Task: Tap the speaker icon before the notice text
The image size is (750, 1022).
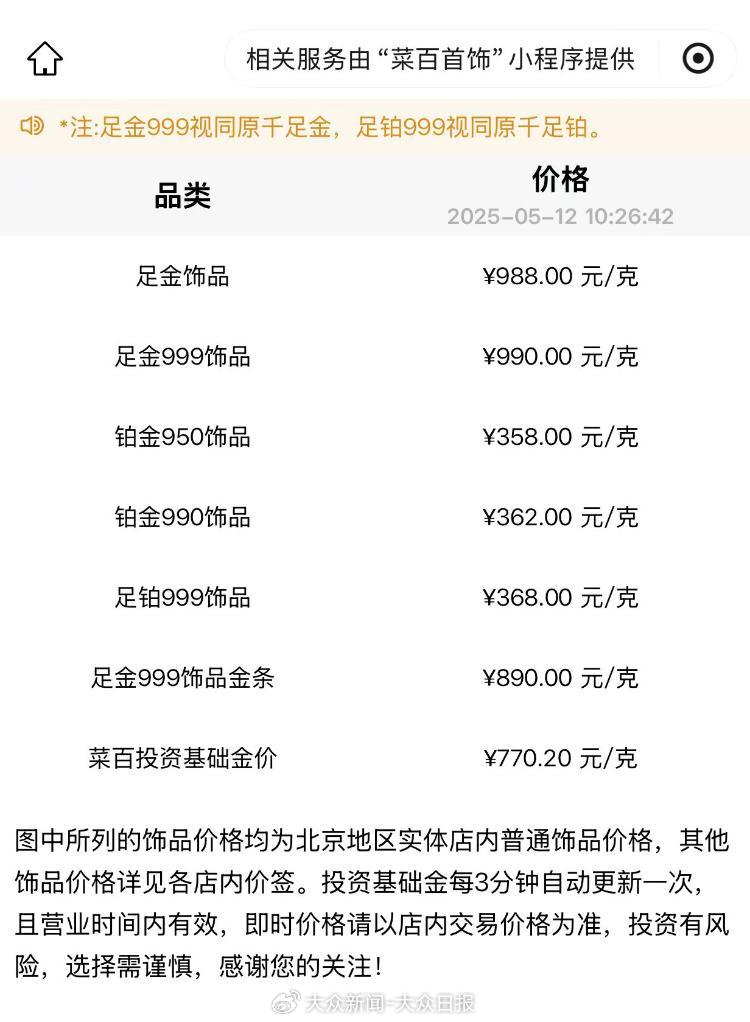Action: [30, 126]
